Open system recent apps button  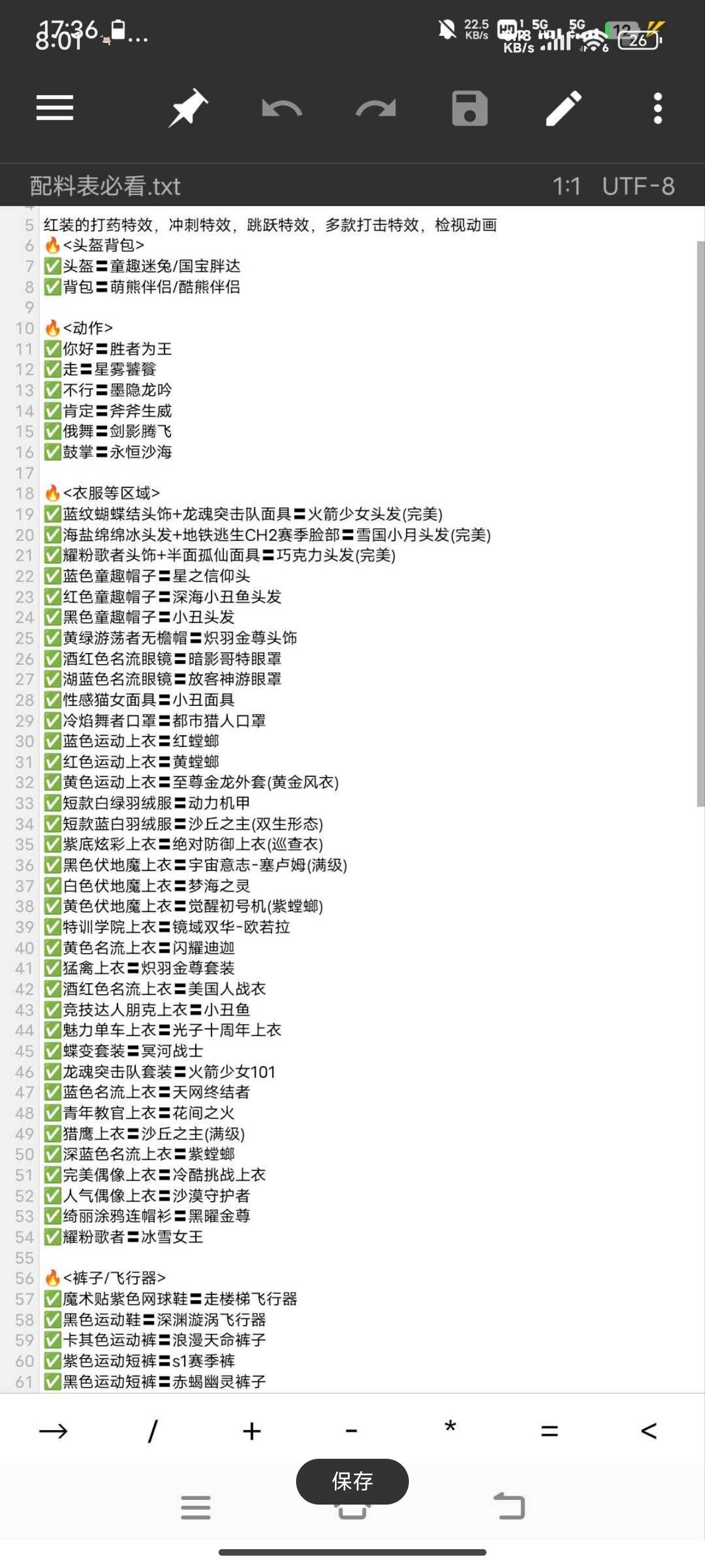[x=196, y=1507]
